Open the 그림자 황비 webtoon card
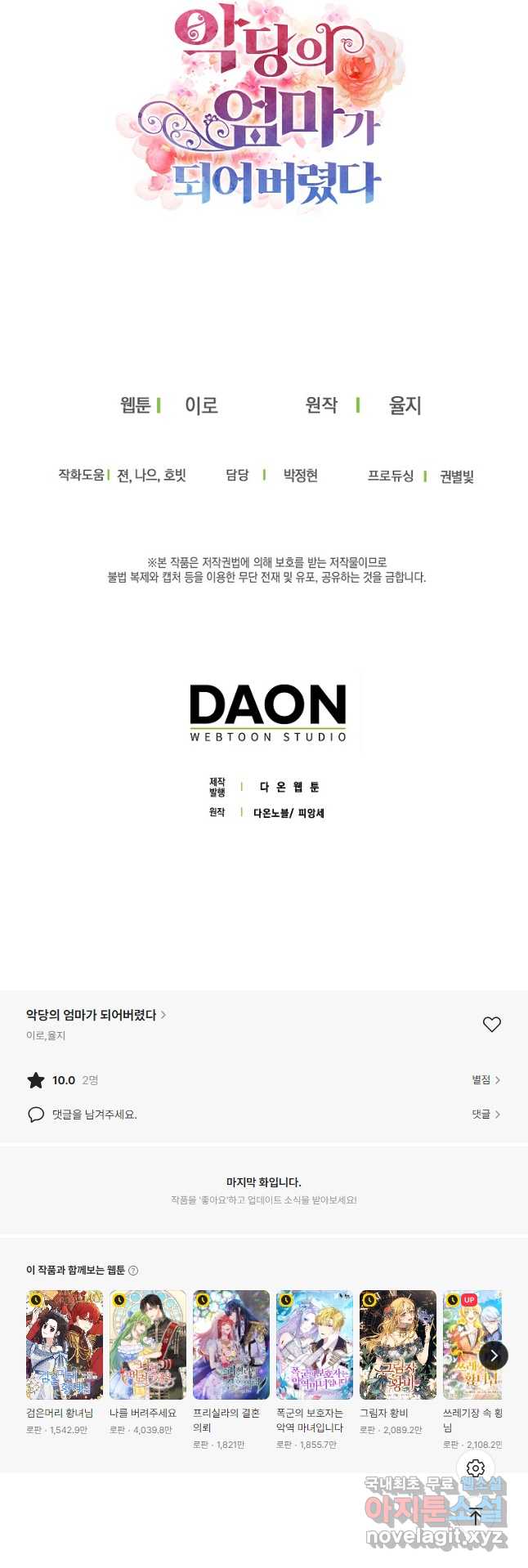Screen dimensions: 528x1568 click(398, 1345)
